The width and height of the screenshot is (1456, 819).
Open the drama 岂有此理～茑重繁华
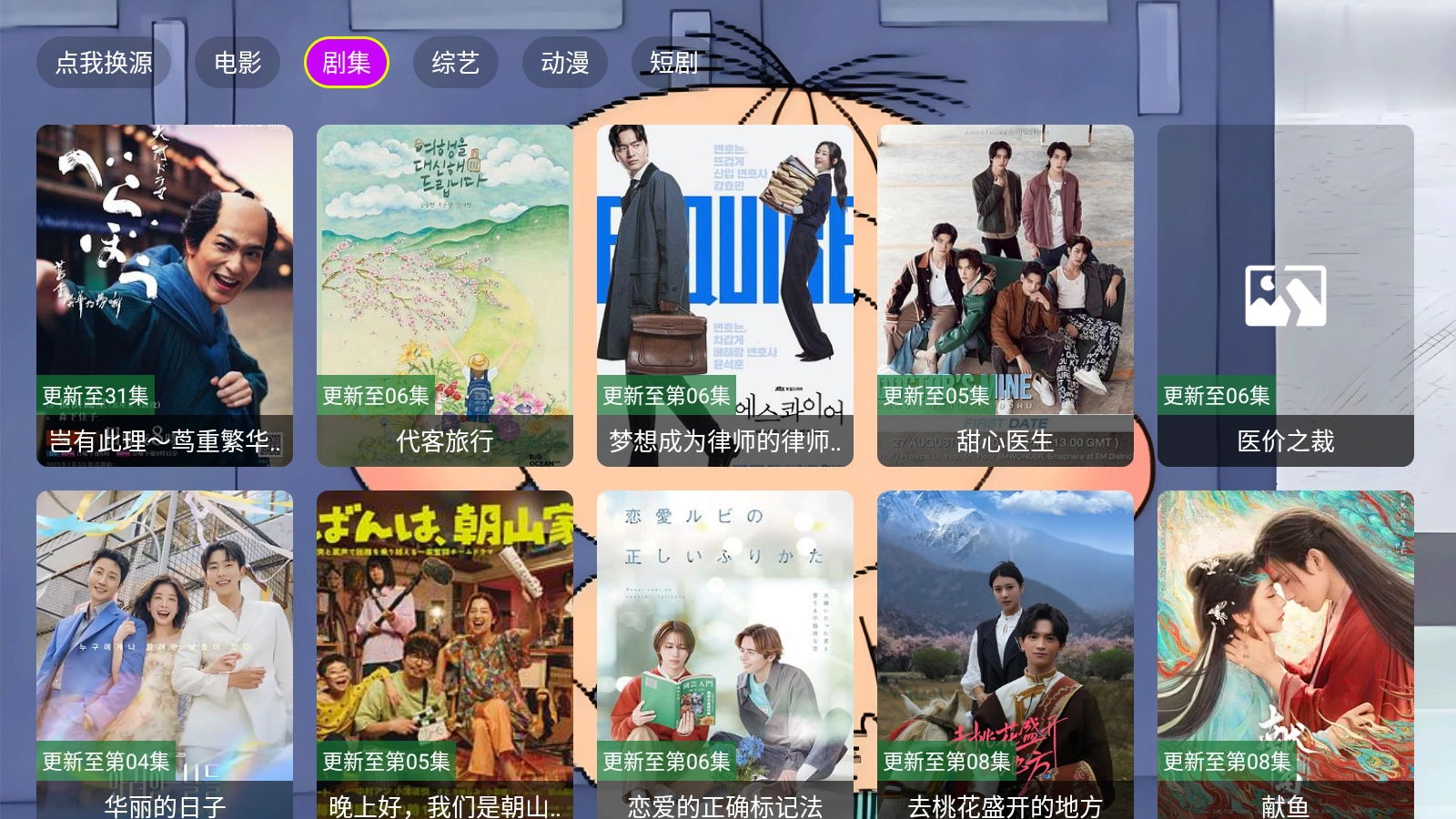165,296
